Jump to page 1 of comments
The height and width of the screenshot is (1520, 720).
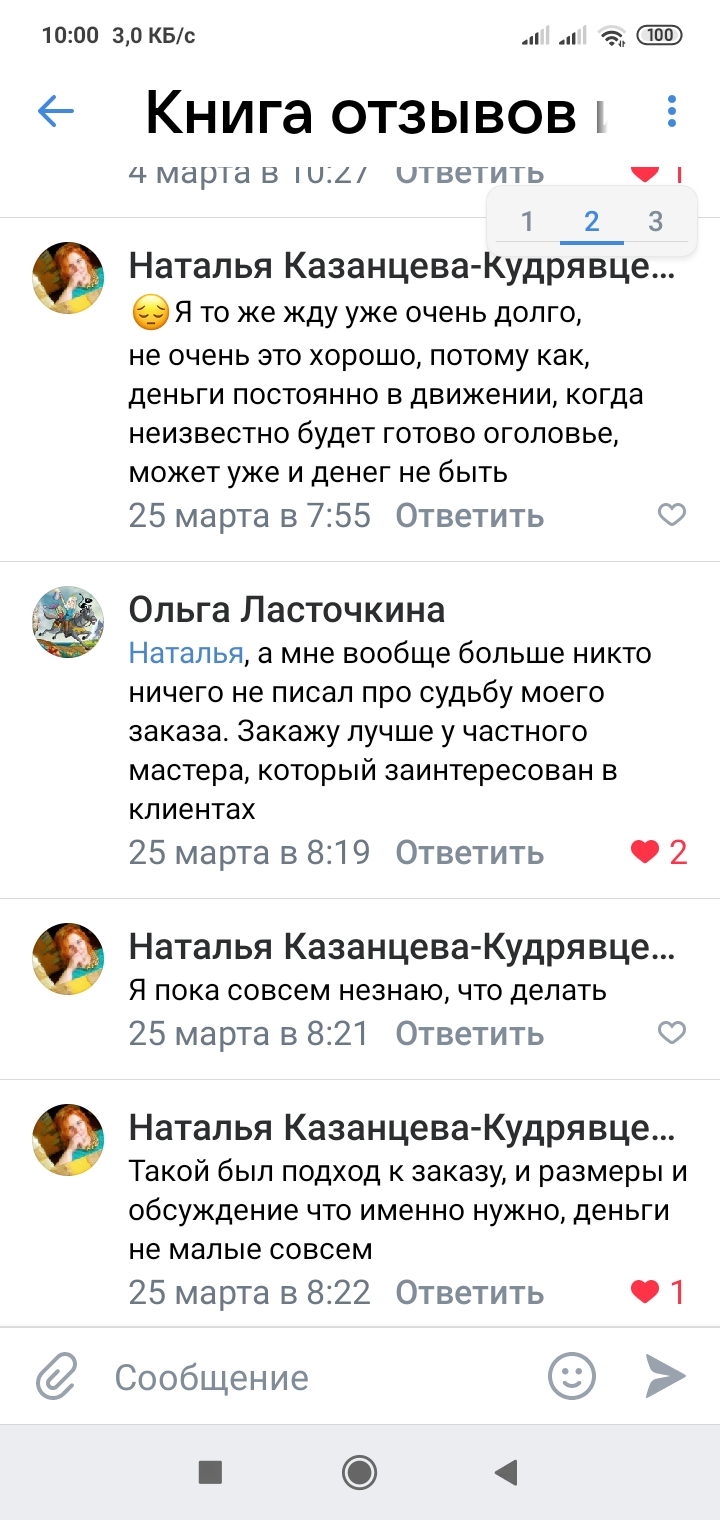click(x=527, y=221)
